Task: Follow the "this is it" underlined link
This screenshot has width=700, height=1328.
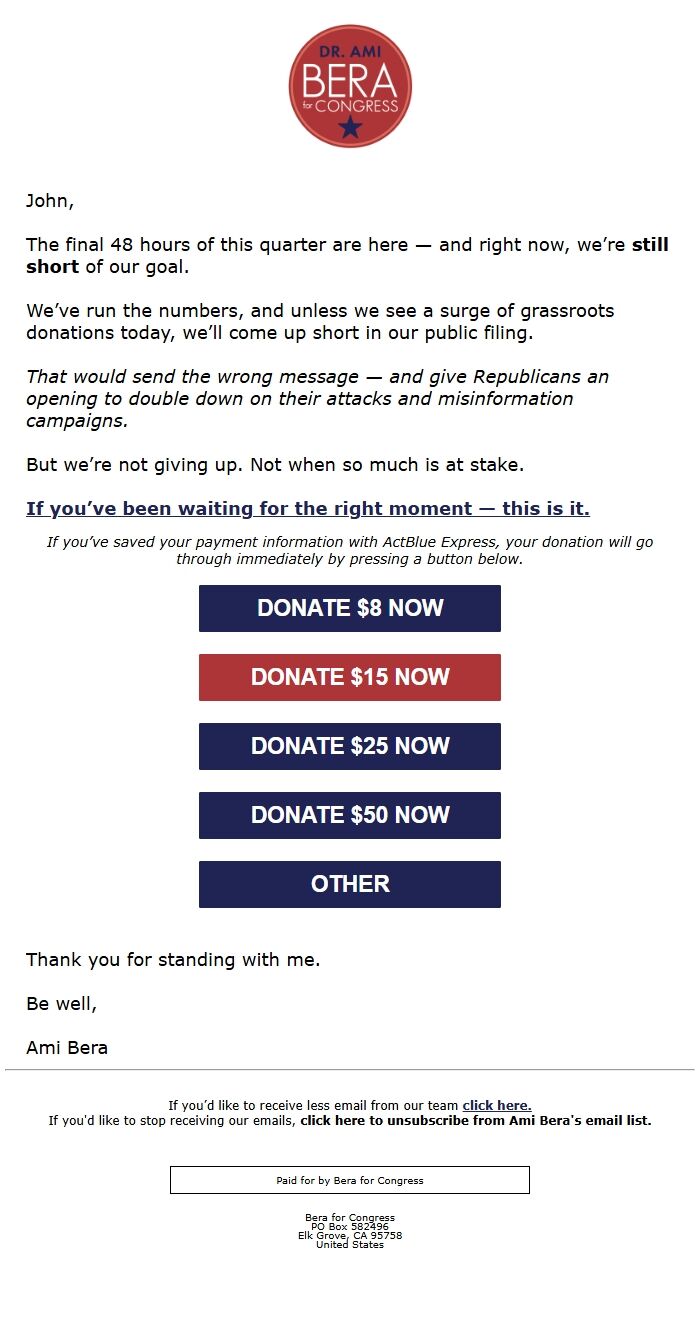Action: [308, 508]
